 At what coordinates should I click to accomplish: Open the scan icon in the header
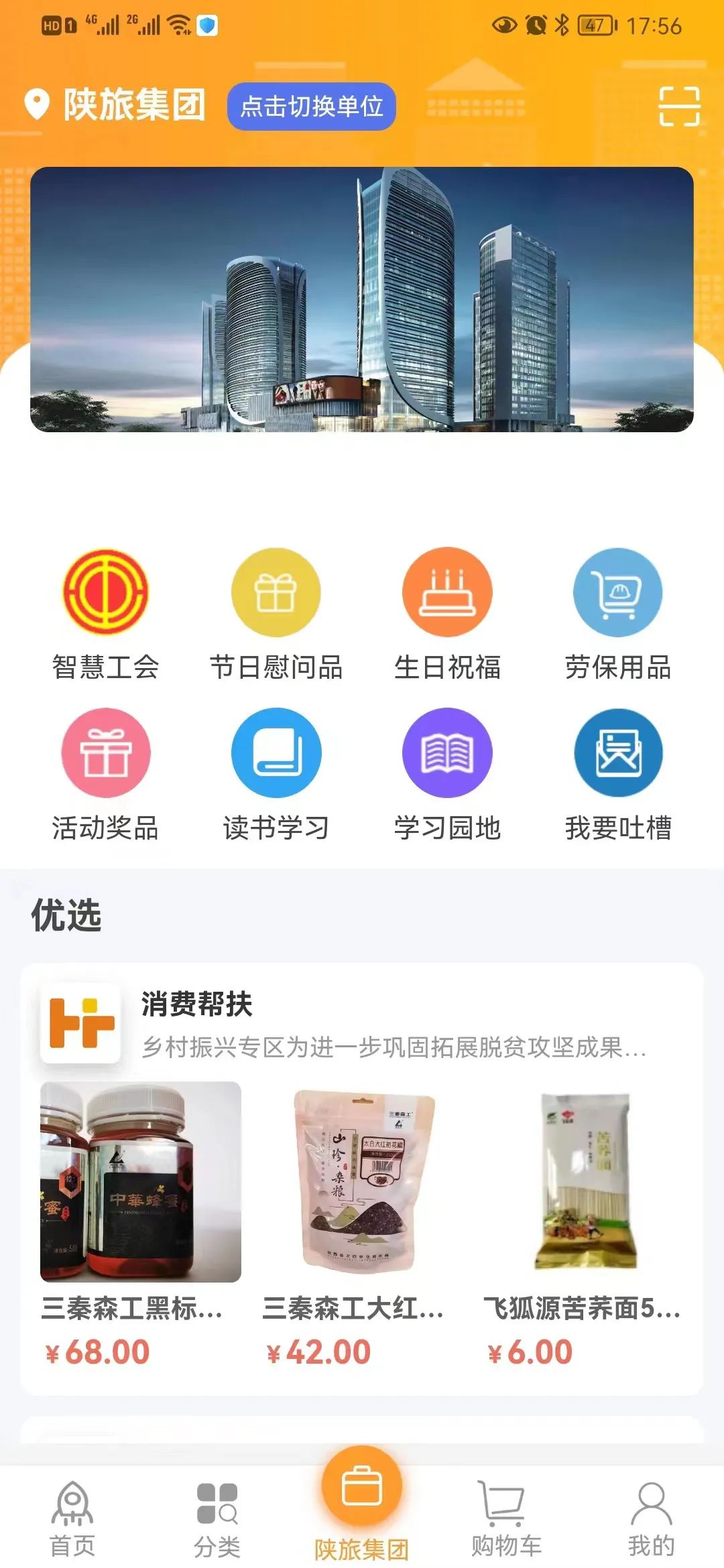click(x=679, y=106)
